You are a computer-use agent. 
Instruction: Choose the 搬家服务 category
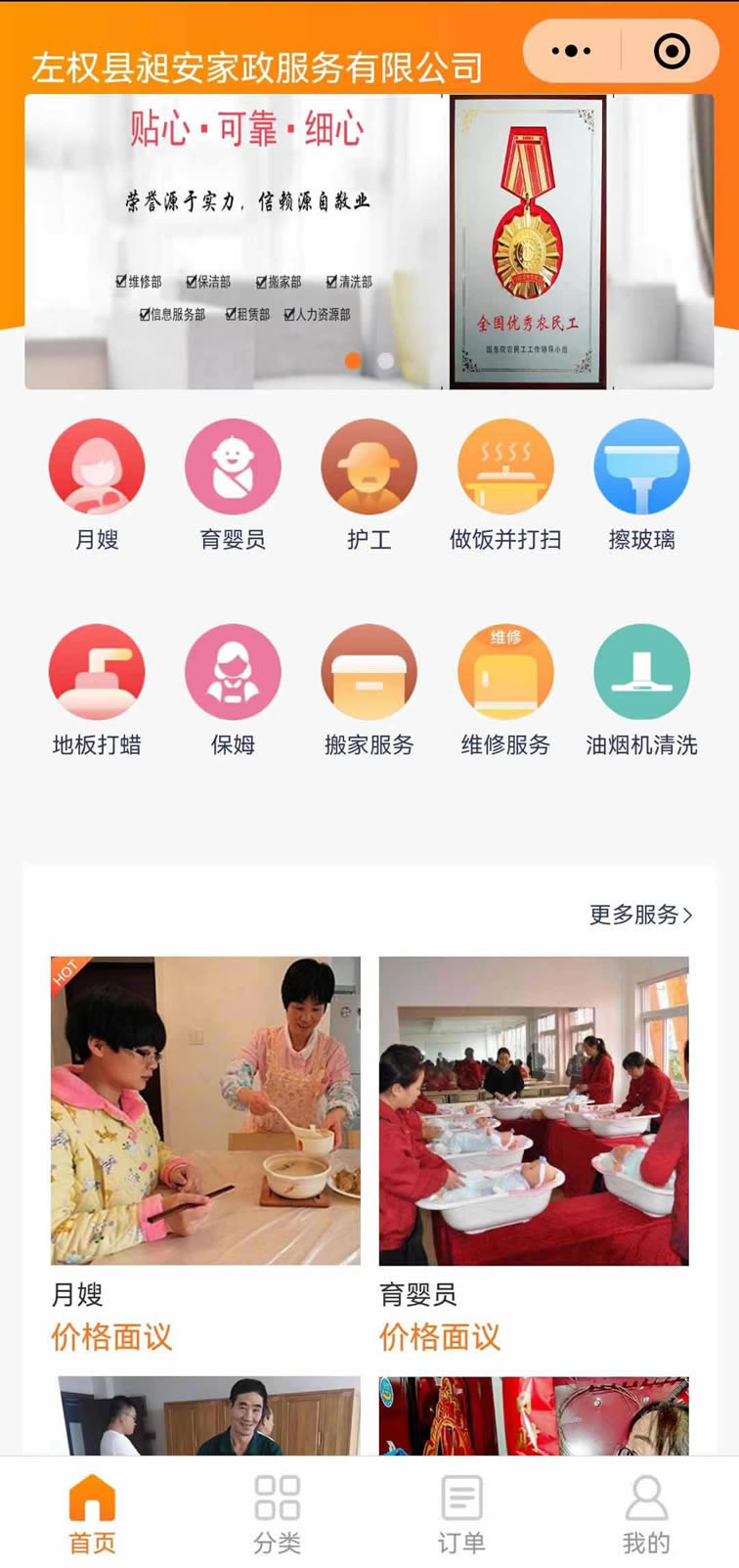click(x=369, y=691)
